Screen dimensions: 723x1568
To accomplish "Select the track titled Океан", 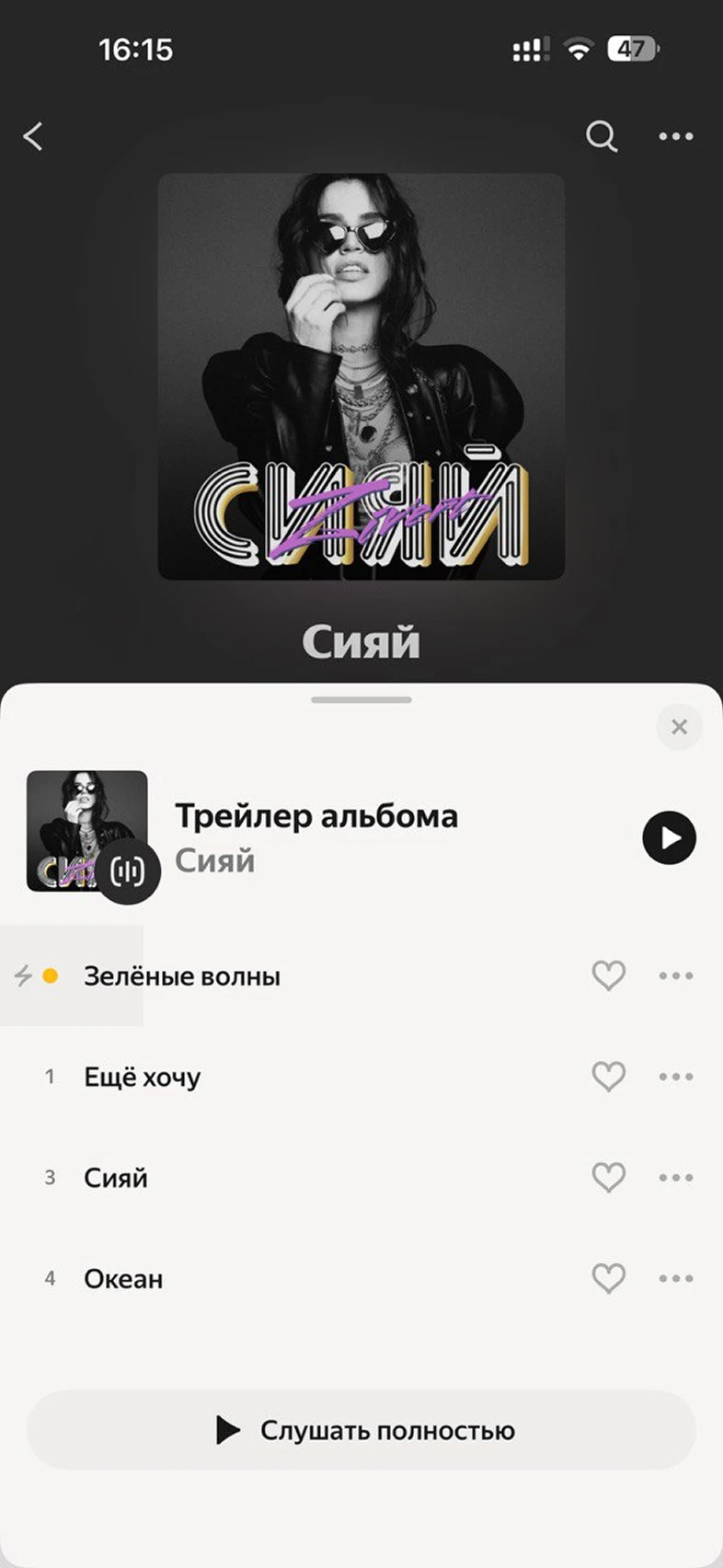I will (x=124, y=1277).
